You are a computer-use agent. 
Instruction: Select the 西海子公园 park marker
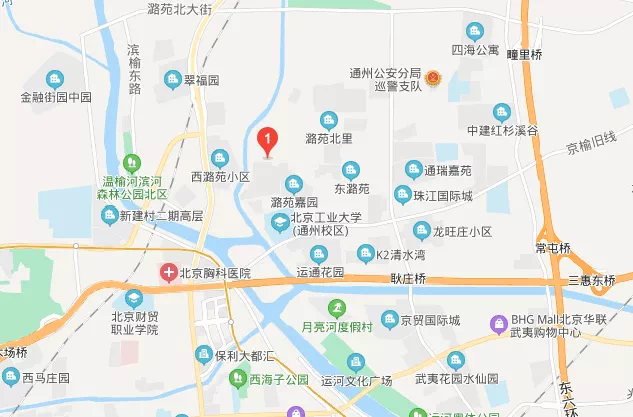(x=237, y=378)
